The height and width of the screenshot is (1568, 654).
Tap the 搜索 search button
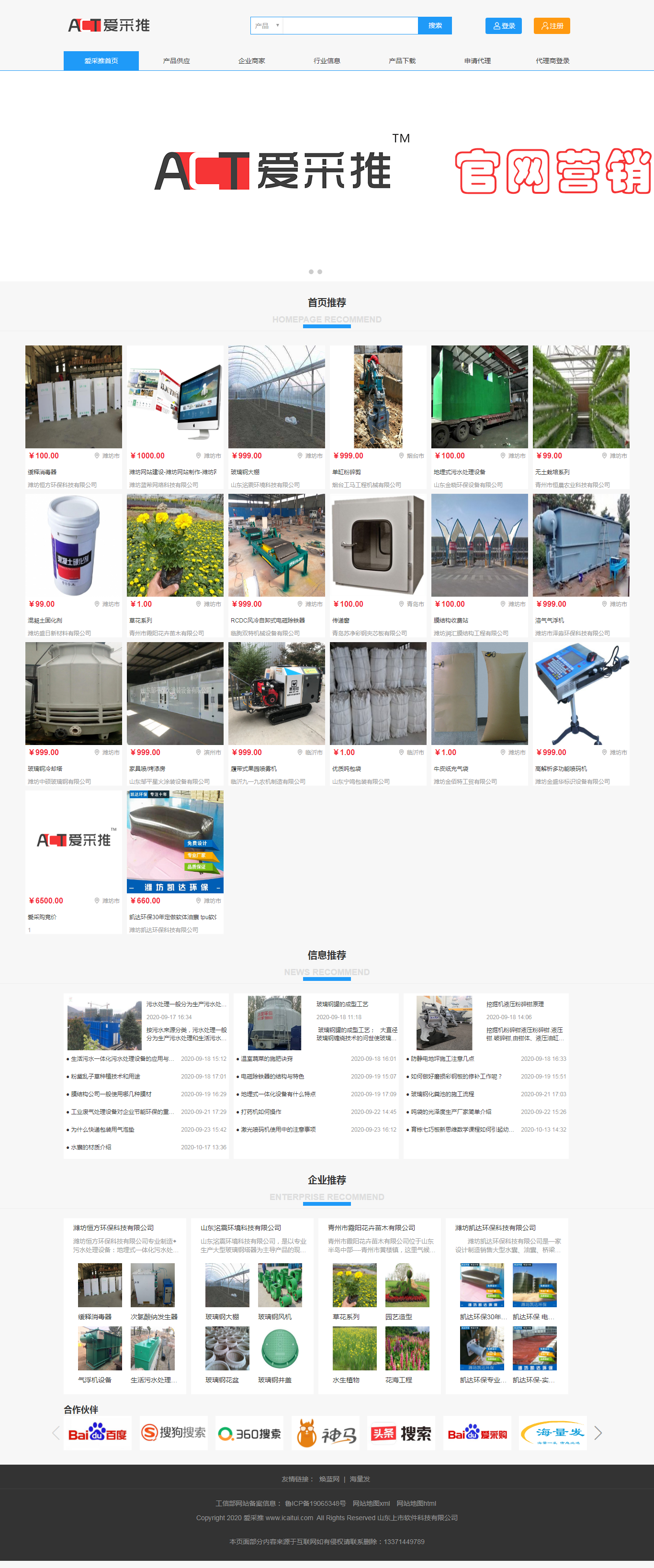[434, 25]
